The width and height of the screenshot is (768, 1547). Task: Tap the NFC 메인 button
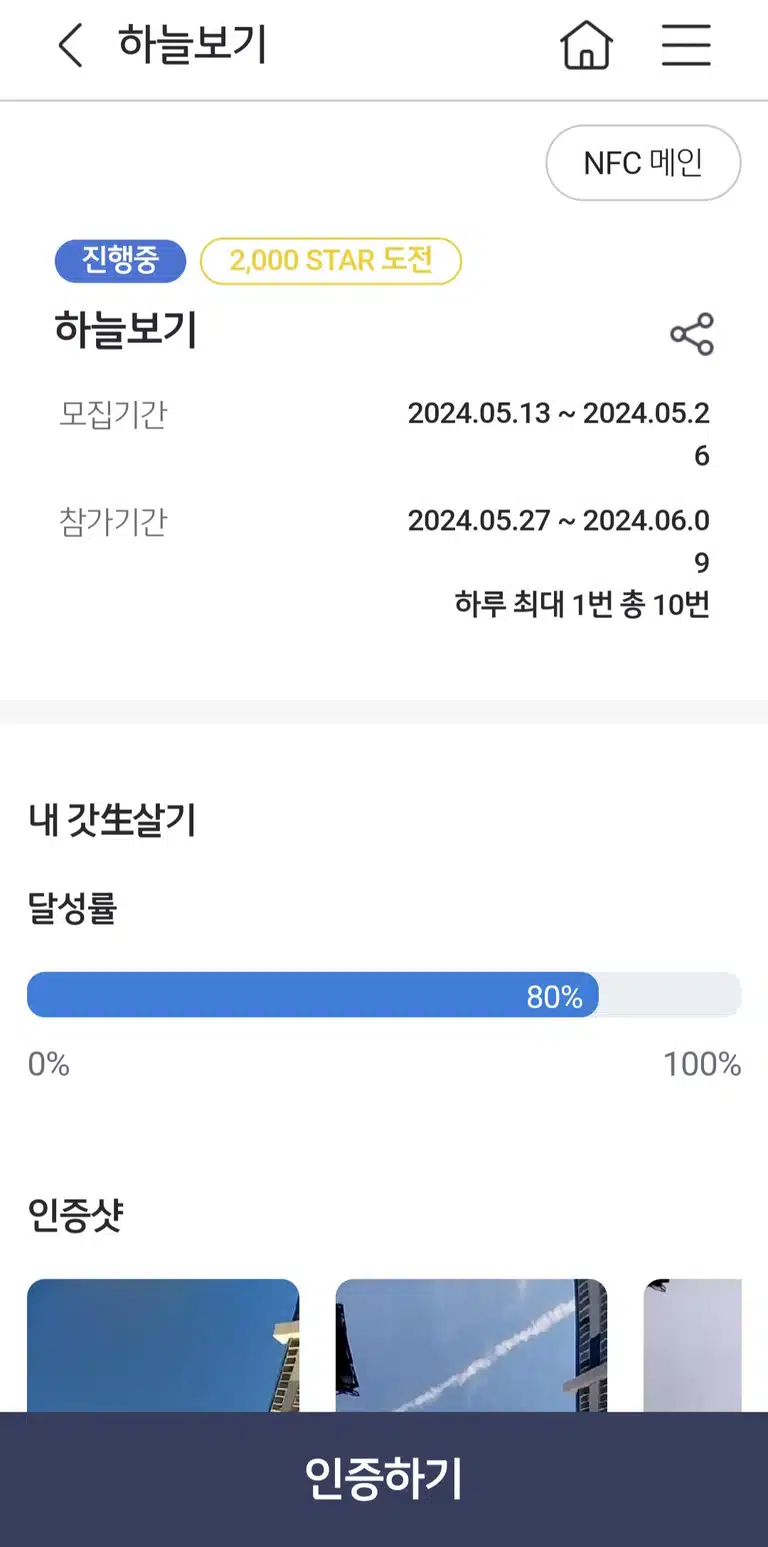click(x=643, y=163)
